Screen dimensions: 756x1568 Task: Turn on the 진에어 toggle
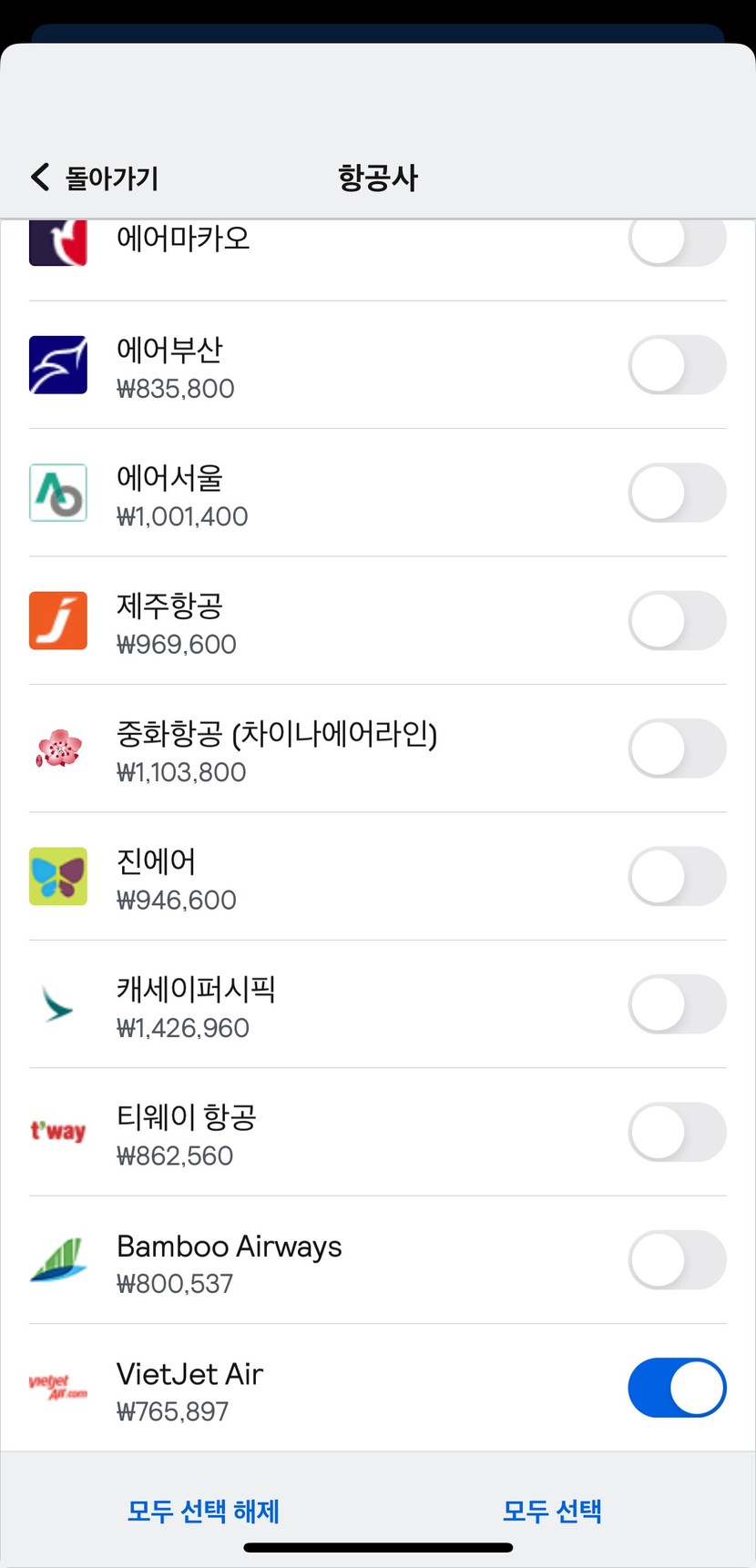coord(677,877)
